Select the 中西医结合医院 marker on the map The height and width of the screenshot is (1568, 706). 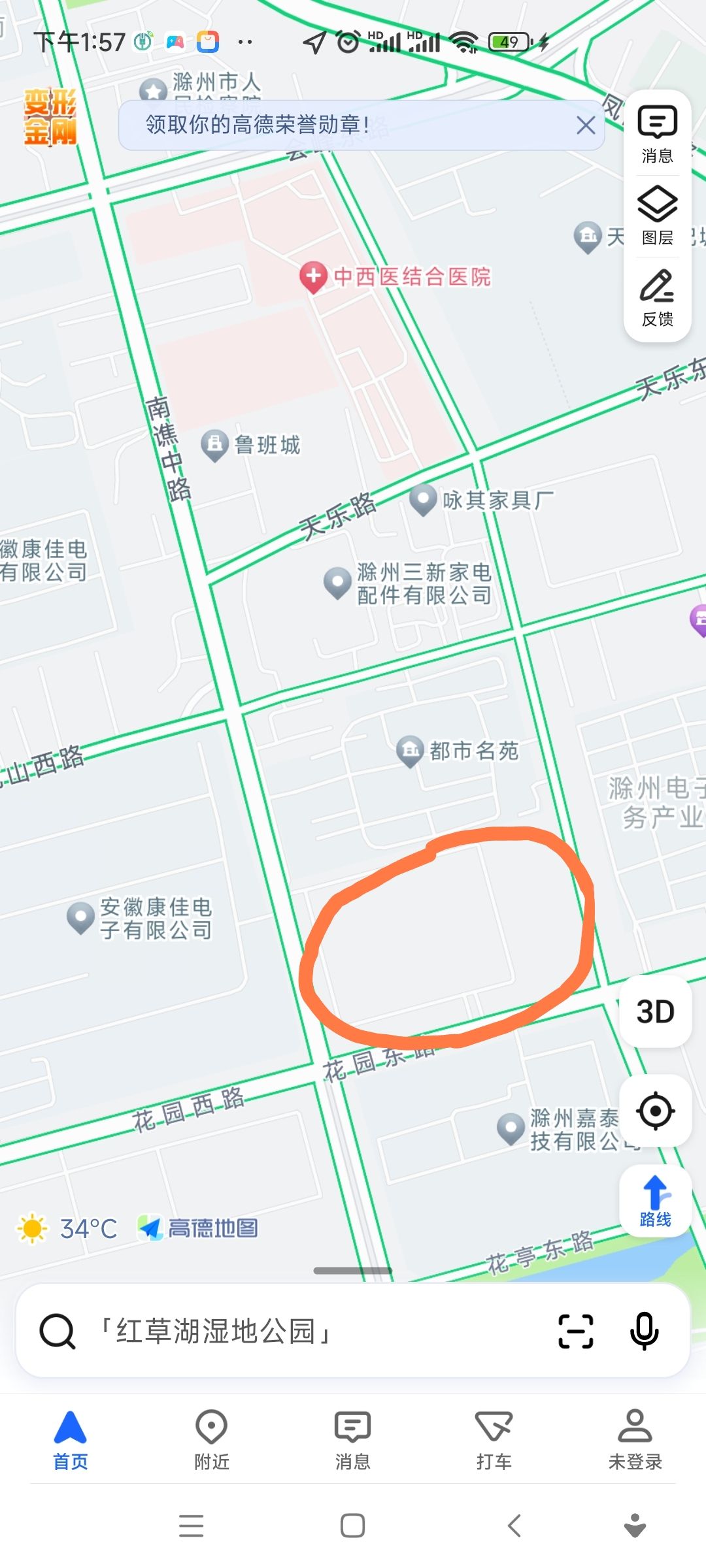pos(314,277)
